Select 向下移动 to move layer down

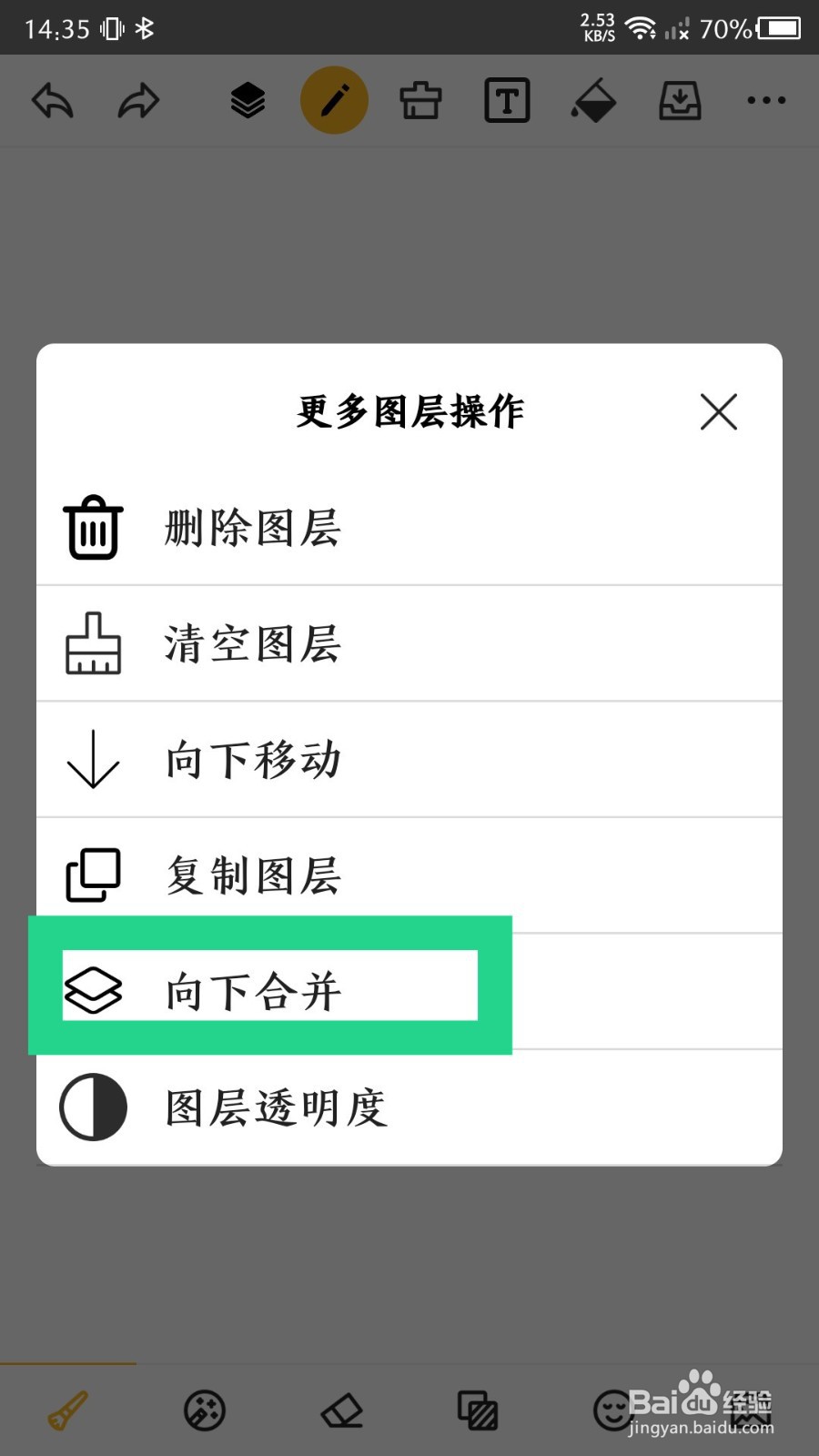[252, 760]
